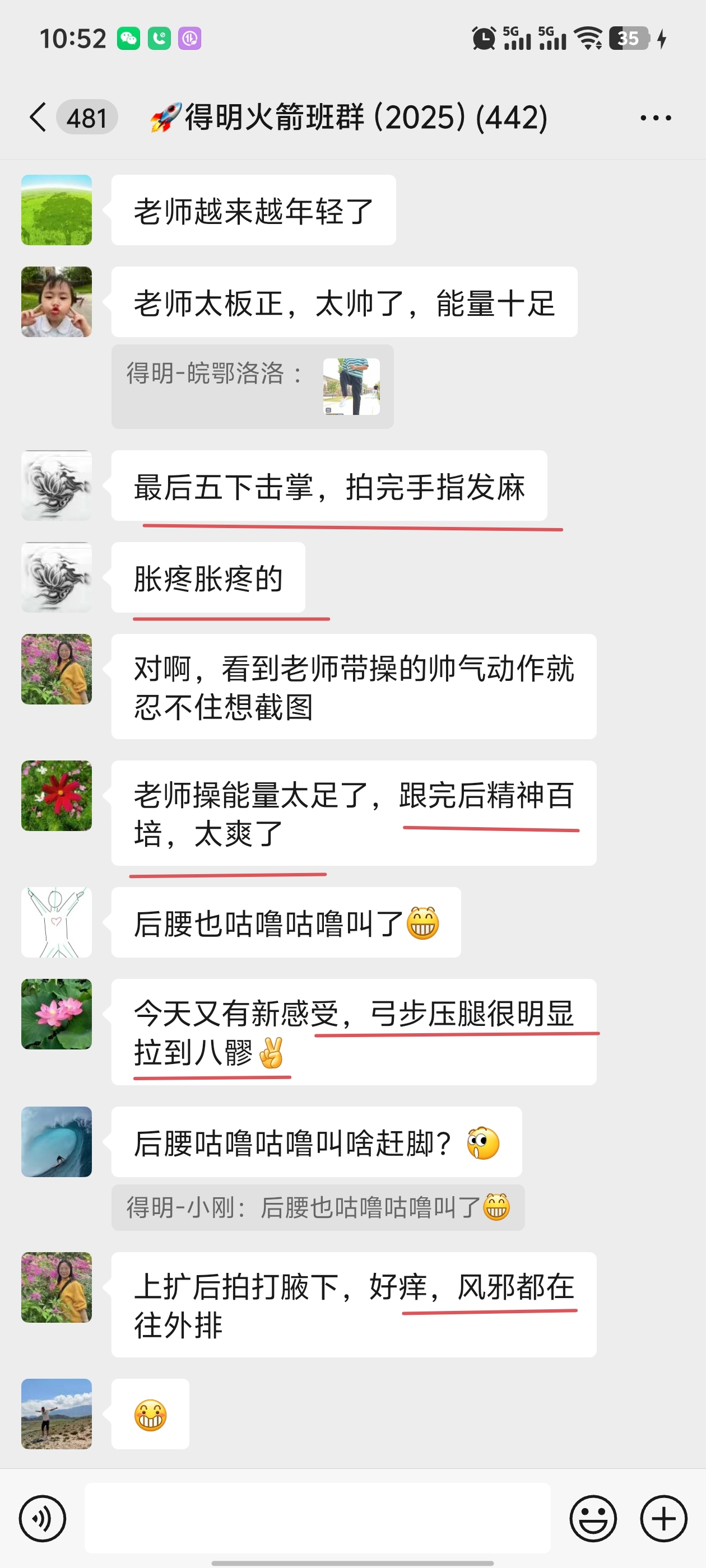Tap avatar beside 上扩后拍打腋下 message
The image size is (706, 1568).
click(x=57, y=1287)
